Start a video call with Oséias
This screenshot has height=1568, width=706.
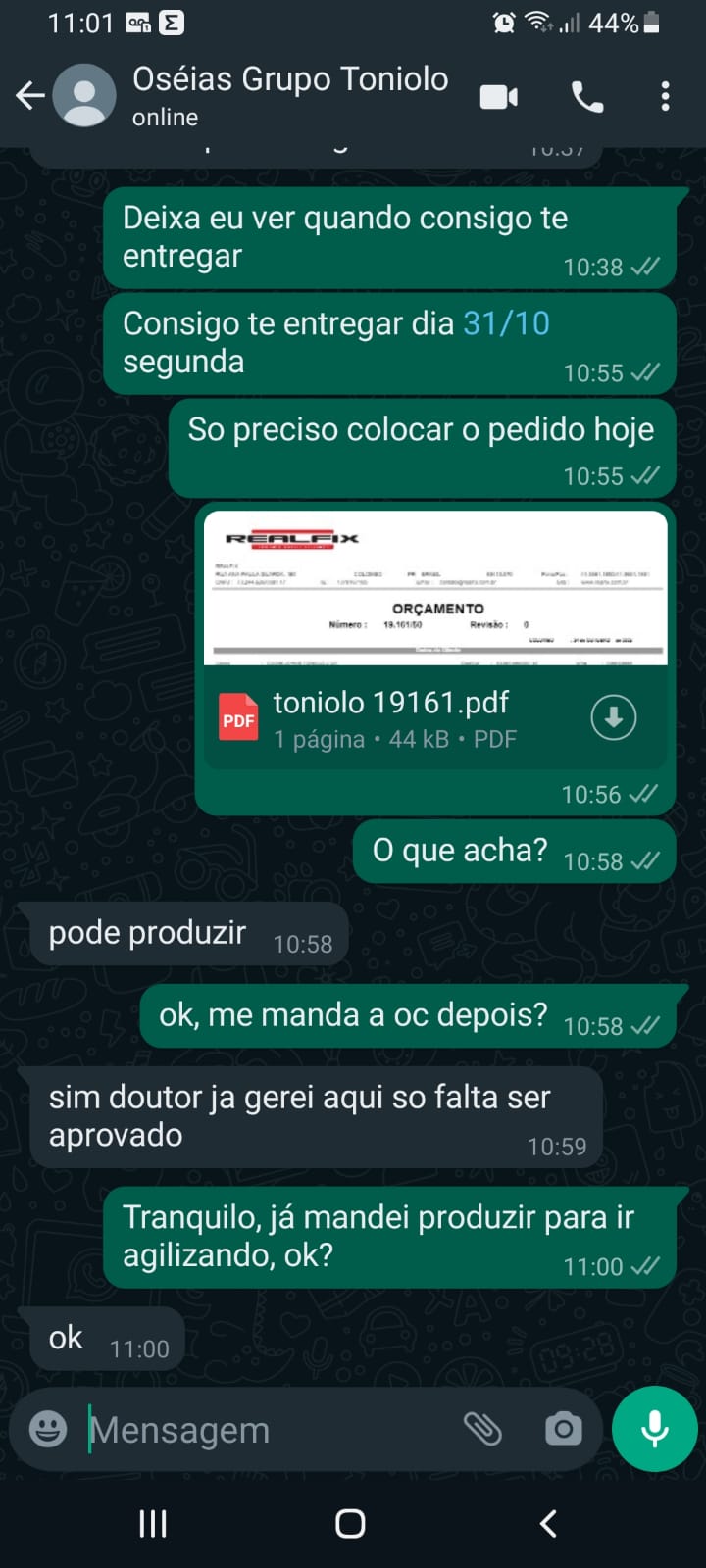point(499,96)
